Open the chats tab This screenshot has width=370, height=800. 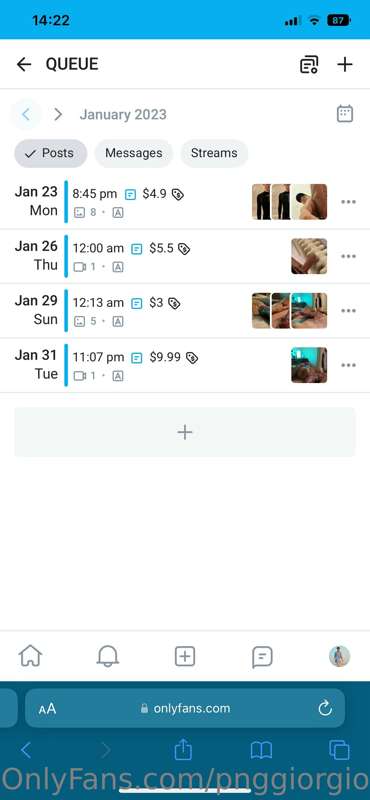tap(262, 657)
